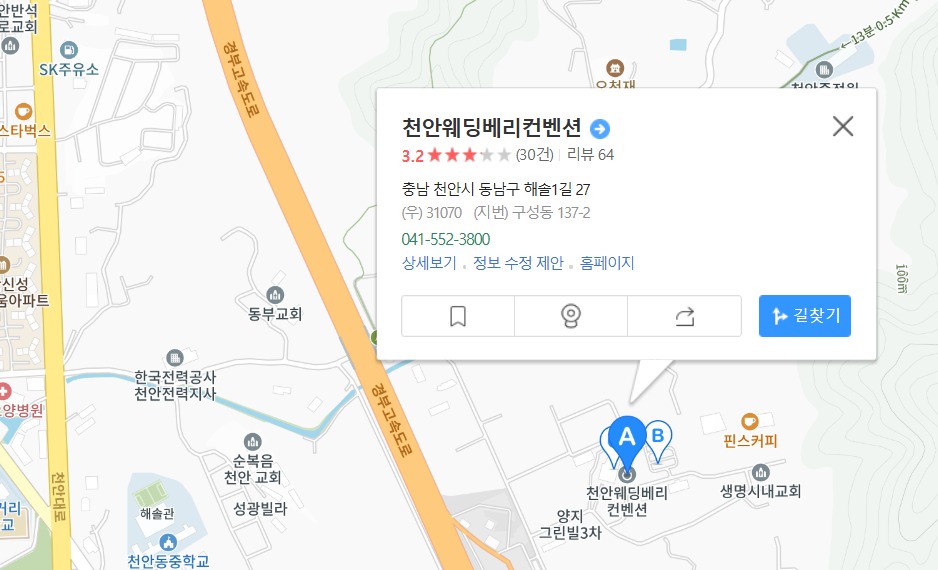Open the street view camera button
The width and height of the screenshot is (938, 570).
(571, 316)
